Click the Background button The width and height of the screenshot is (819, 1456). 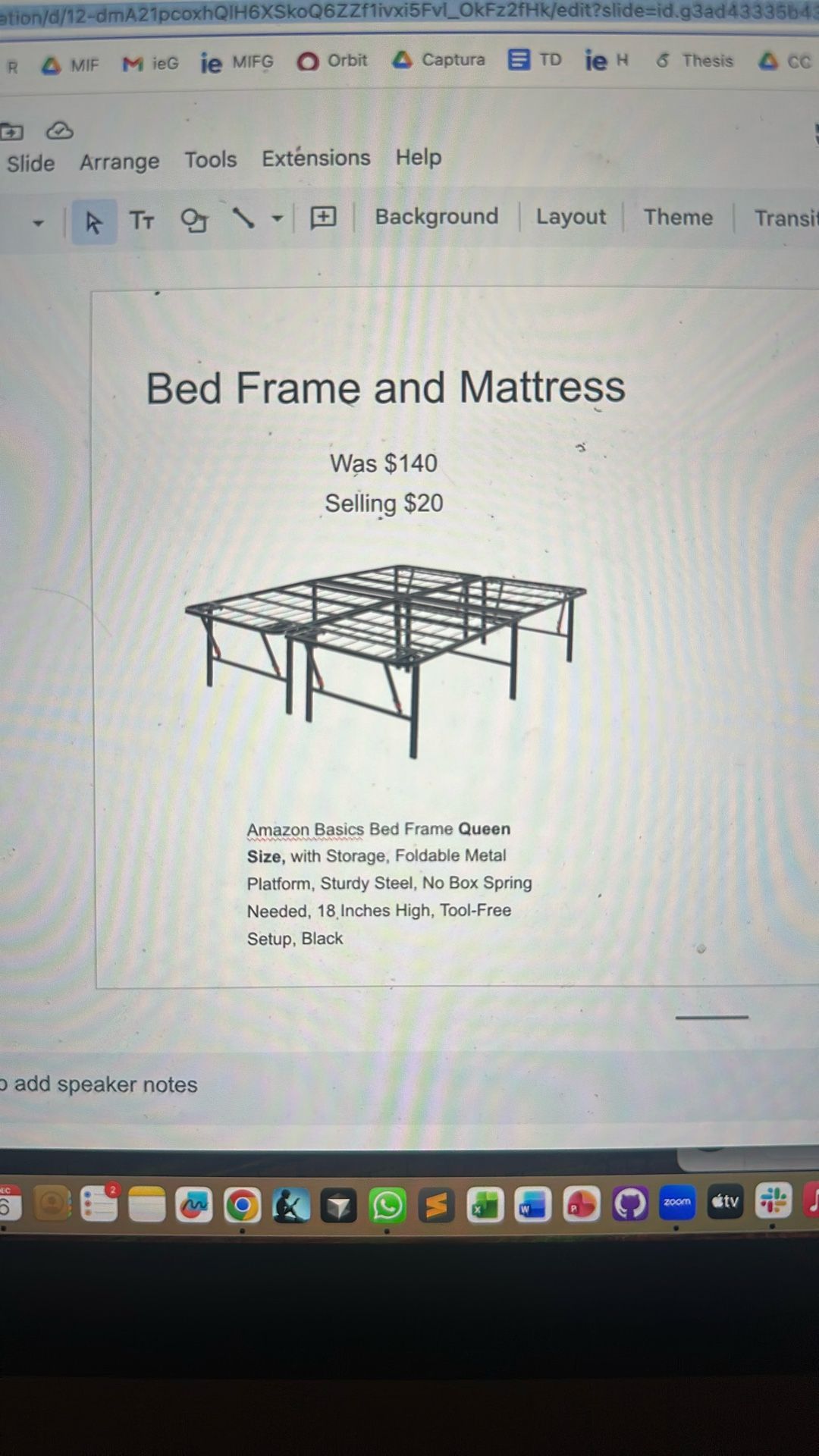[x=436, y=218]
